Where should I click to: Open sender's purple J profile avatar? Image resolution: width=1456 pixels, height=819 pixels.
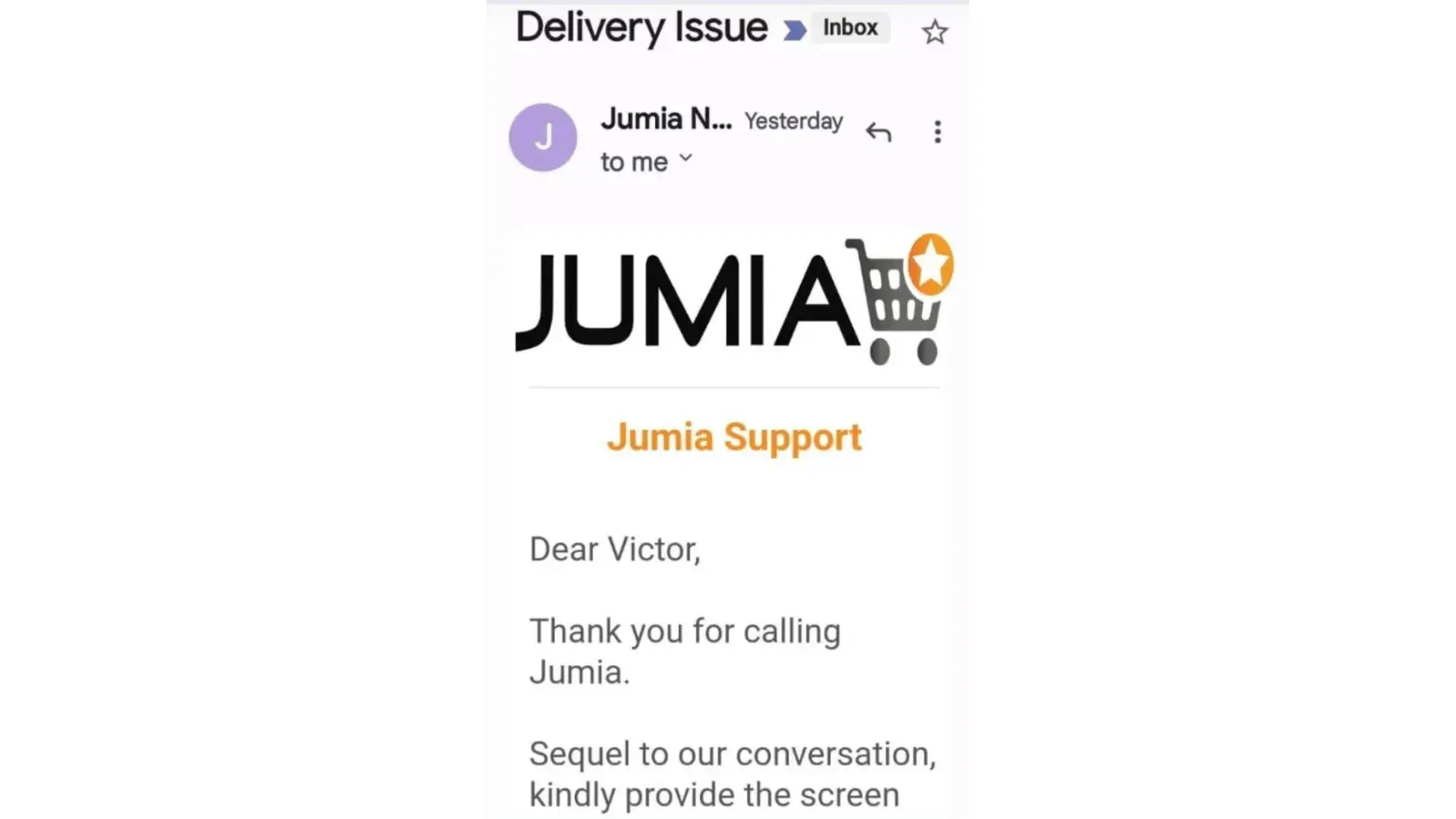point(543,137)
